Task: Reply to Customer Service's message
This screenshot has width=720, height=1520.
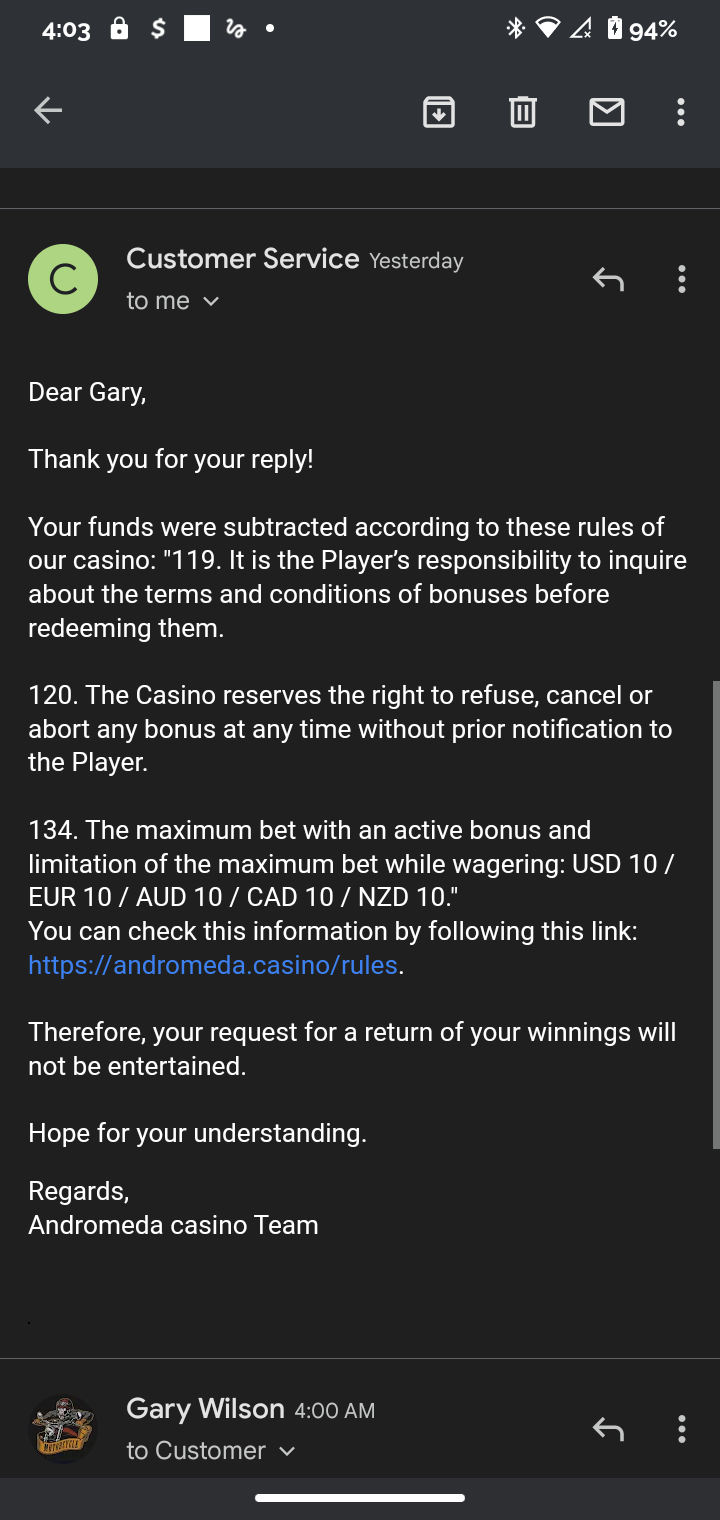Action: click(x=608, y=279)
